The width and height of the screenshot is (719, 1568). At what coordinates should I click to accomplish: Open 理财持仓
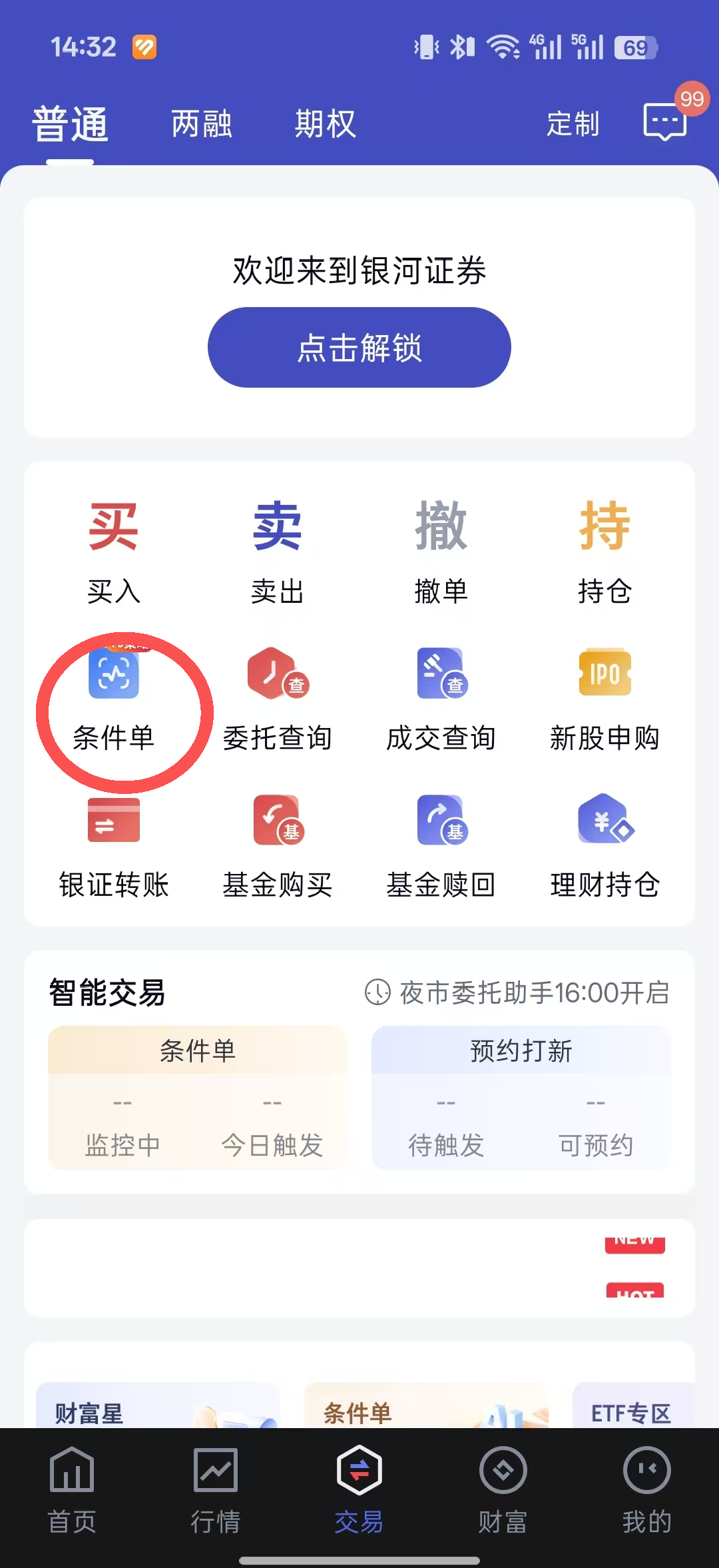click(605, 847)
